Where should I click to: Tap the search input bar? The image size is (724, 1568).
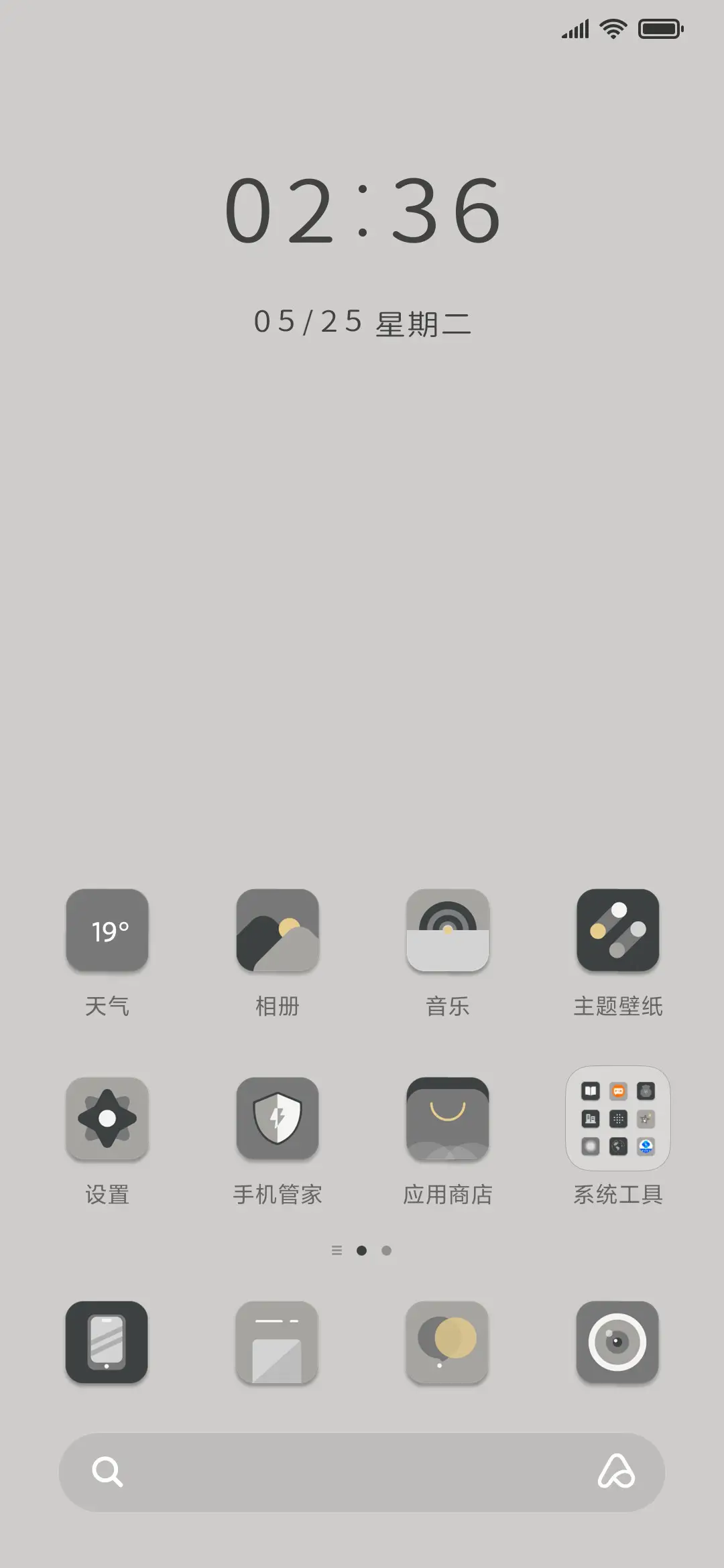click(x=362, y=1472)
